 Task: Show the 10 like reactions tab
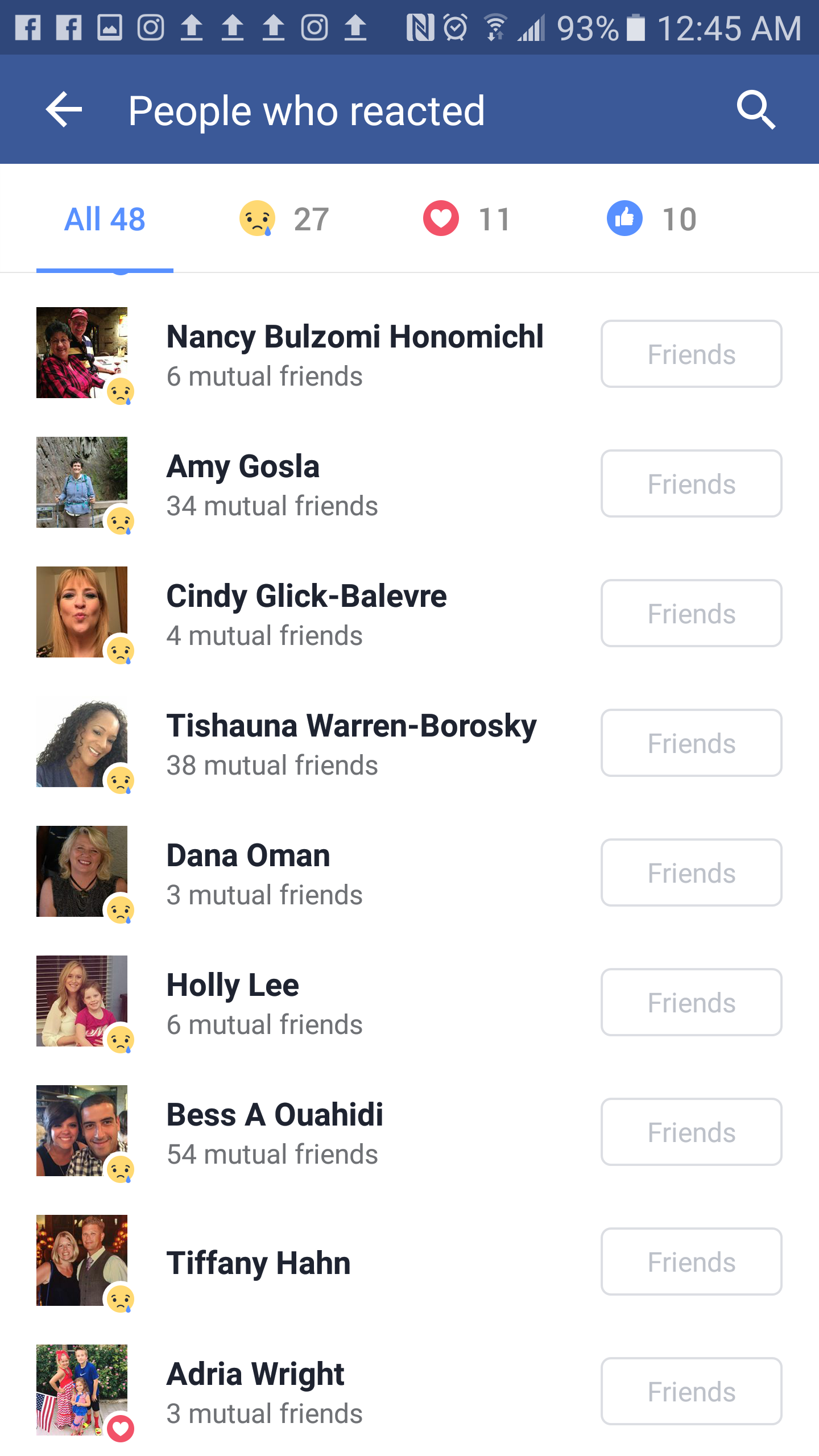[x=652, y=219]
